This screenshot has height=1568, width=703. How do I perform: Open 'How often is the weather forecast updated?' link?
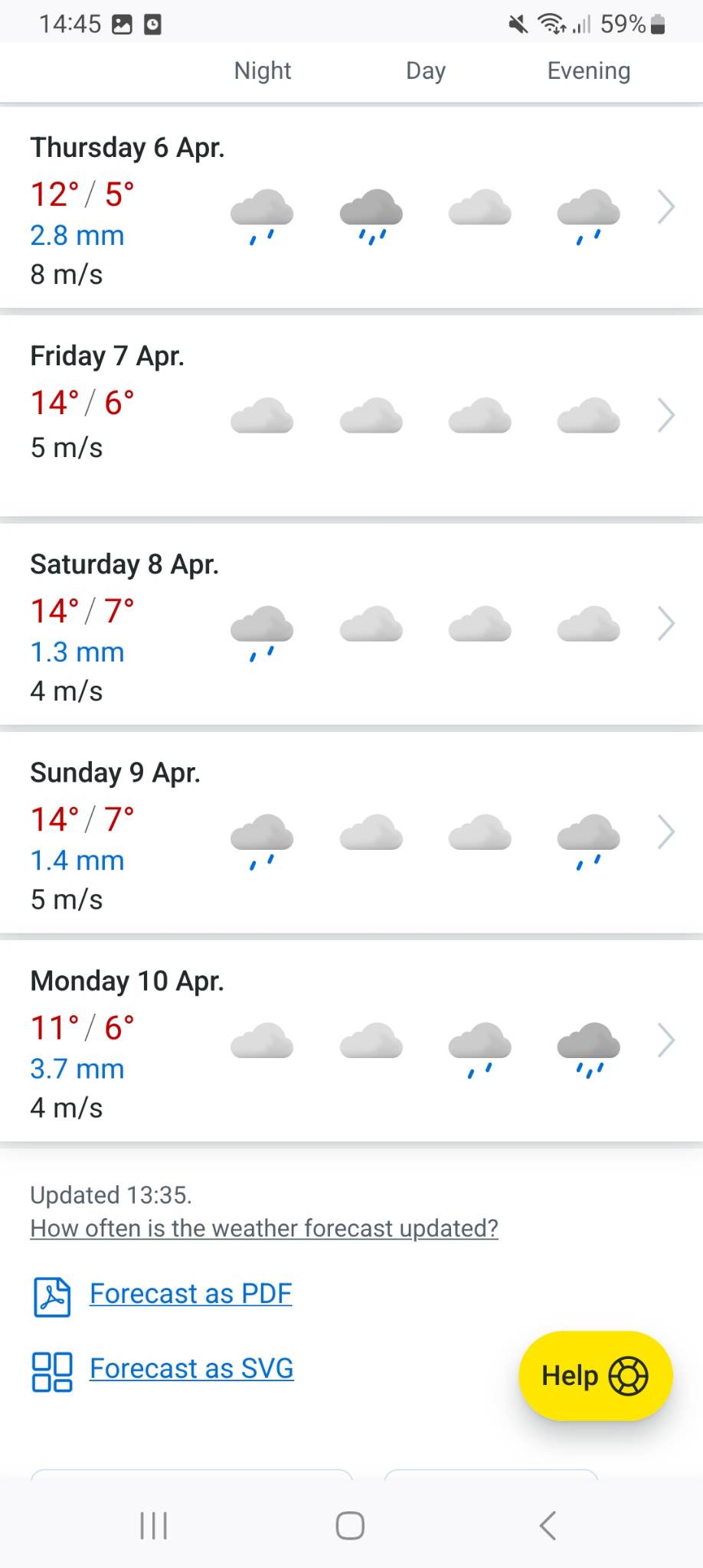point(264,1228)
